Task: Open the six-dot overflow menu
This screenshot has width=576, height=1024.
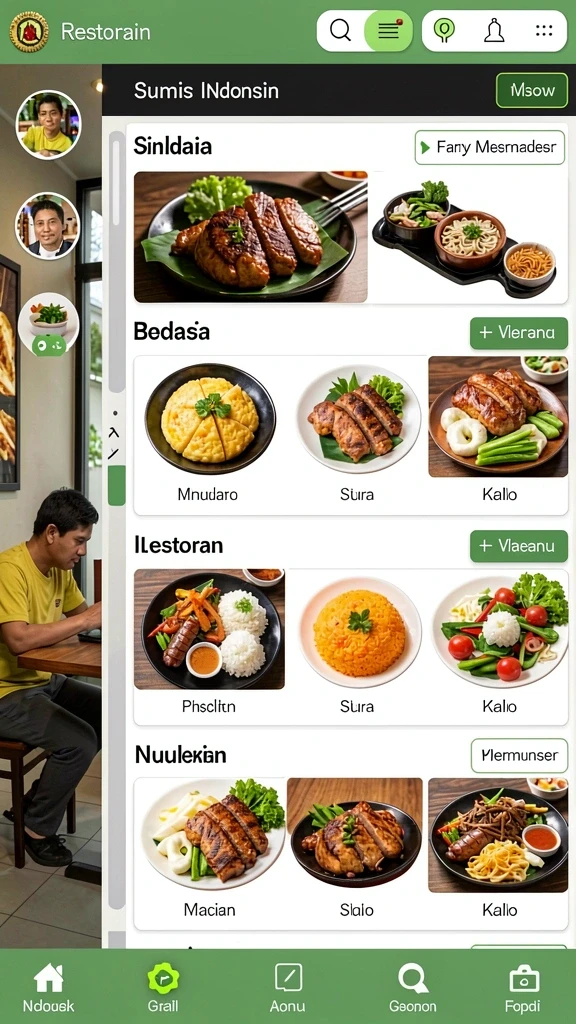Action: [543, 31]
